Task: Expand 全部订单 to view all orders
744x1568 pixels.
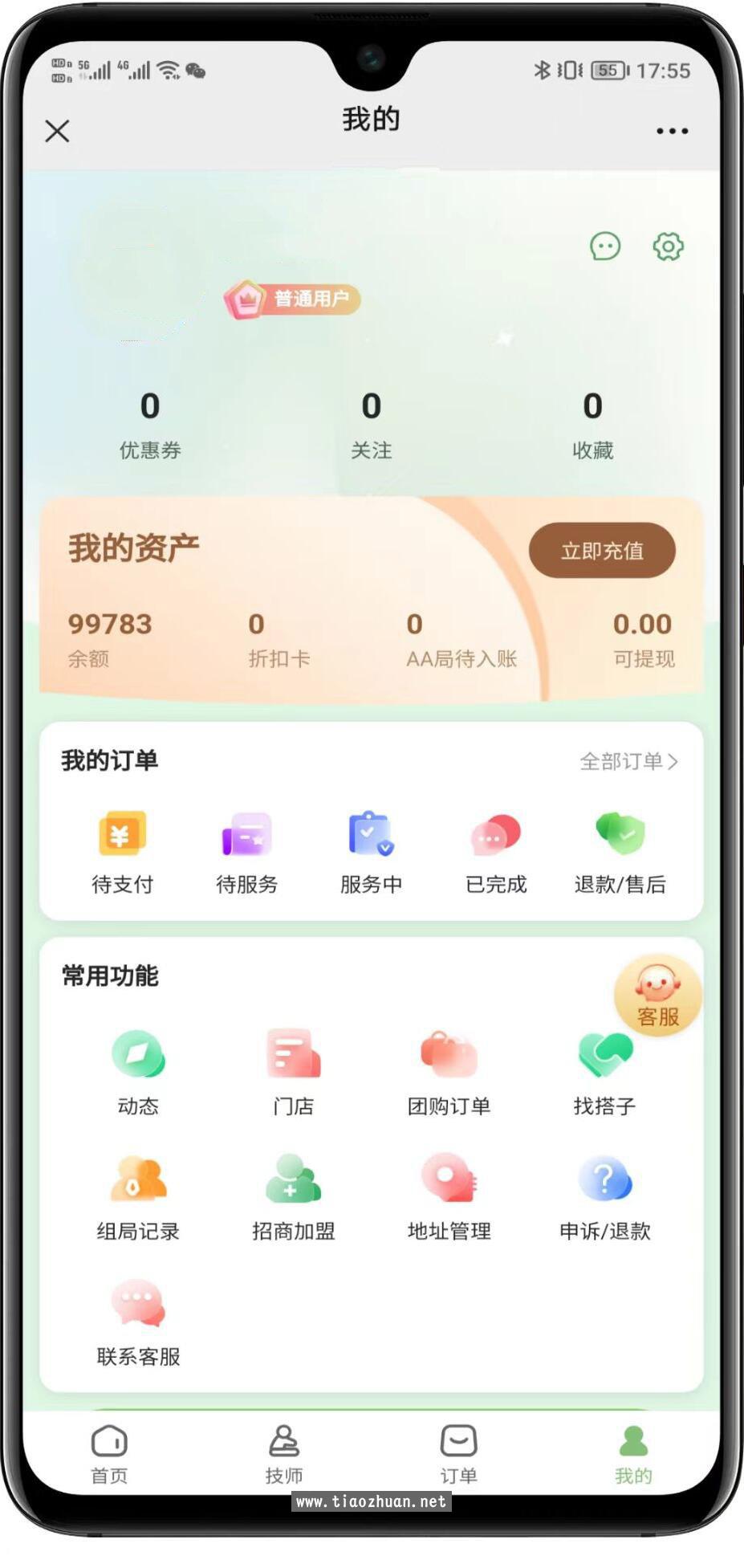Action: tap(628, 762)
